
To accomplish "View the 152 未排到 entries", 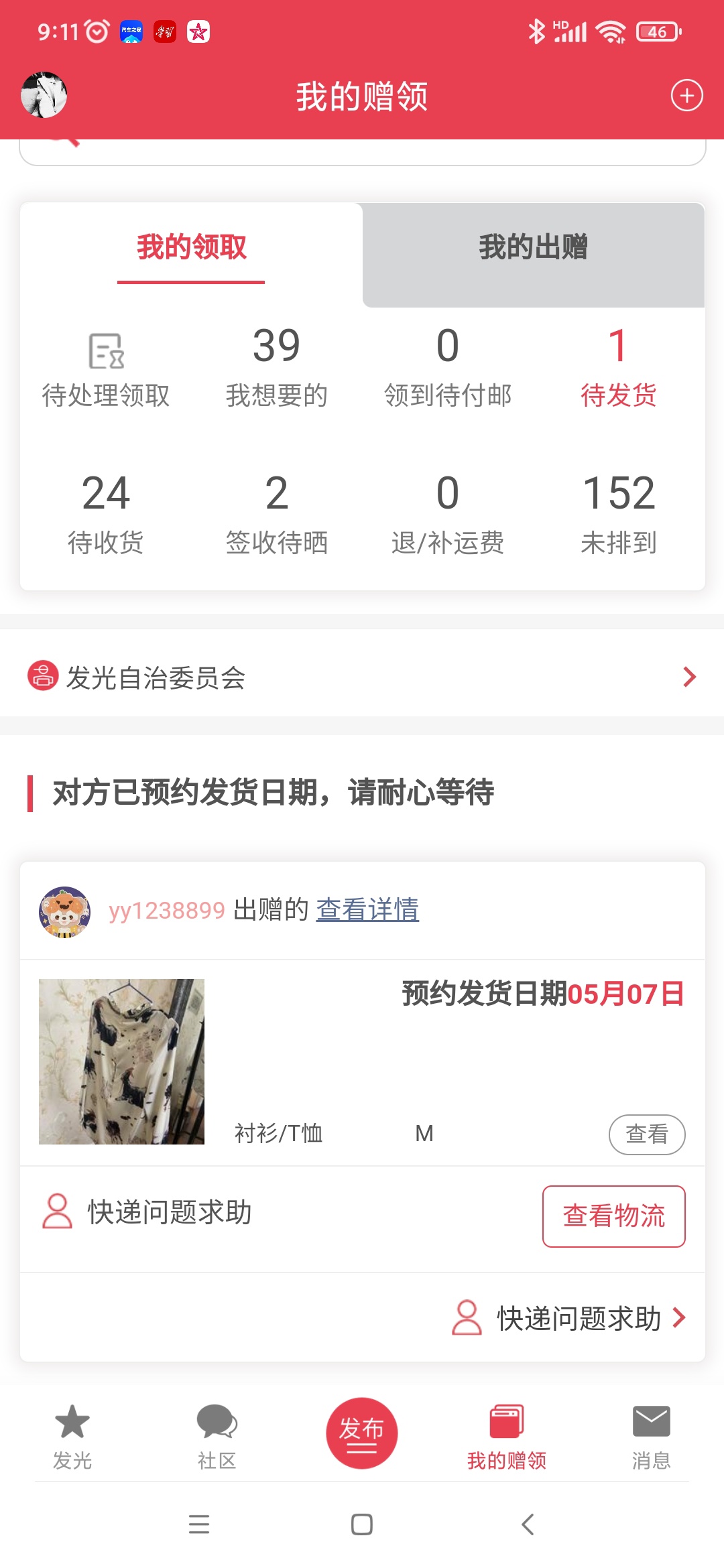I will [618, 514].
